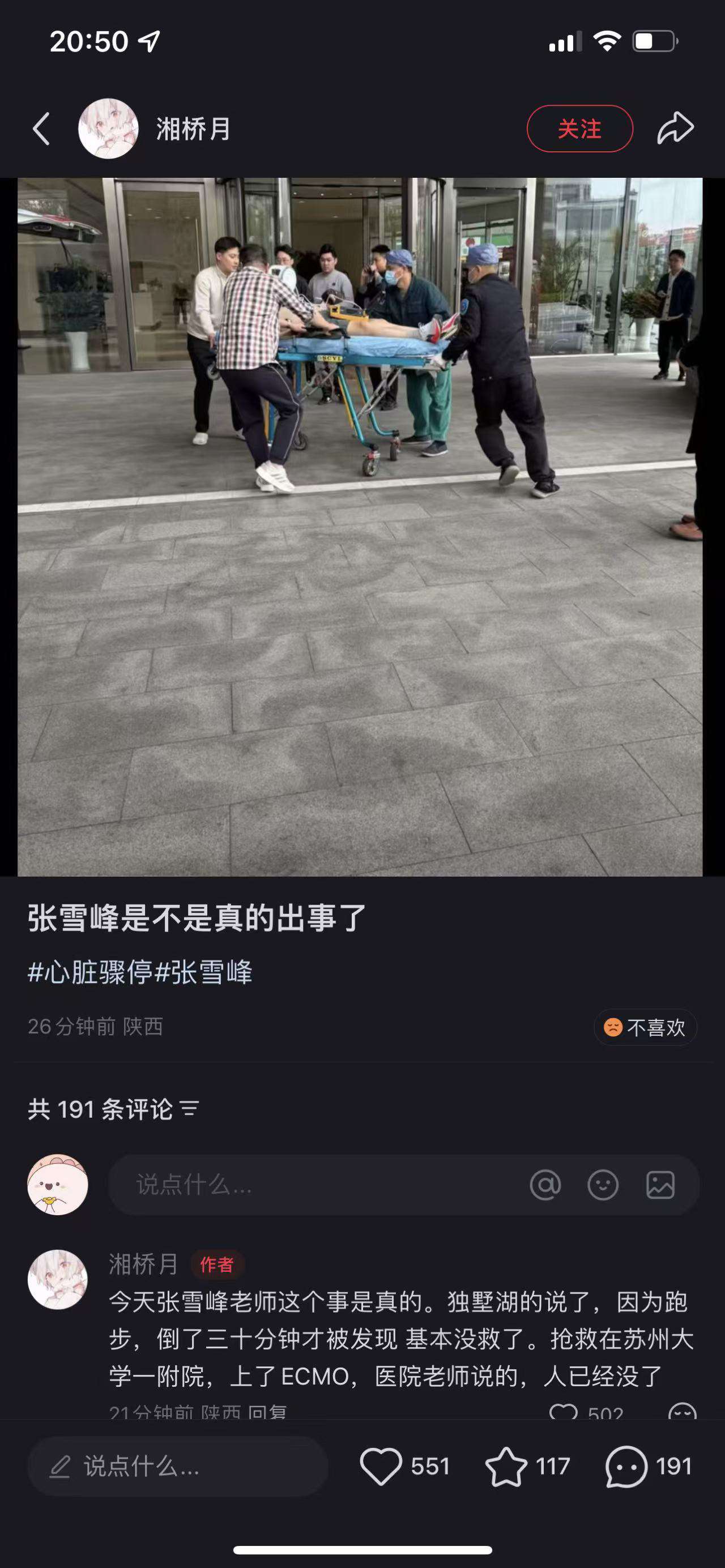Tap the iPhone home indicator bar
The height and width of the screenshot is (1568, 725).
point(362,1551)
